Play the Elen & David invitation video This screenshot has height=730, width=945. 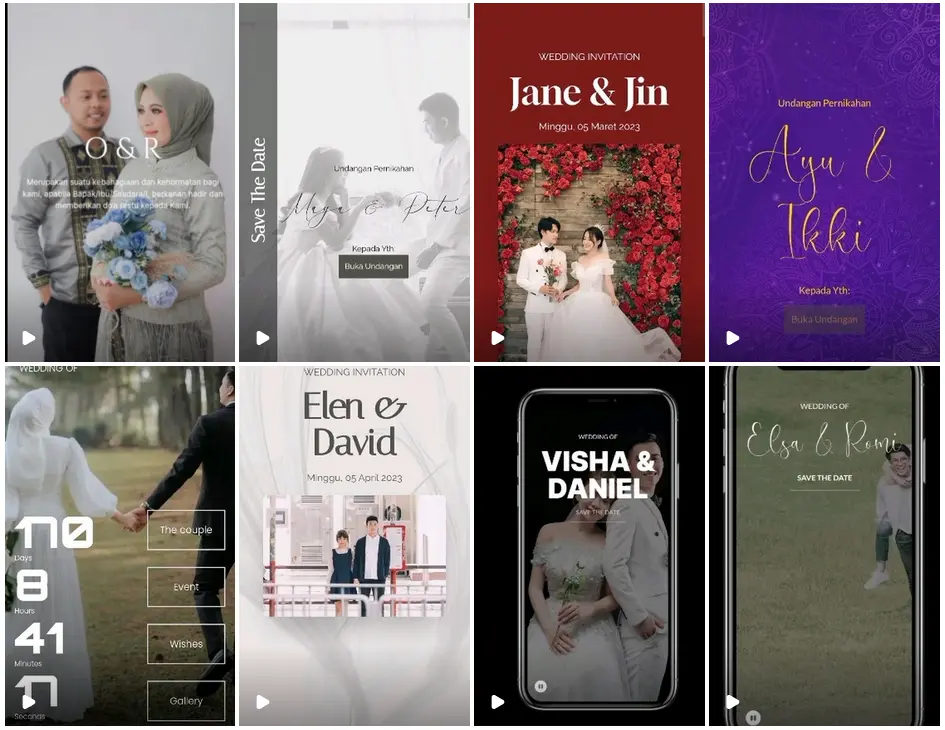click(x=354, y=545)
